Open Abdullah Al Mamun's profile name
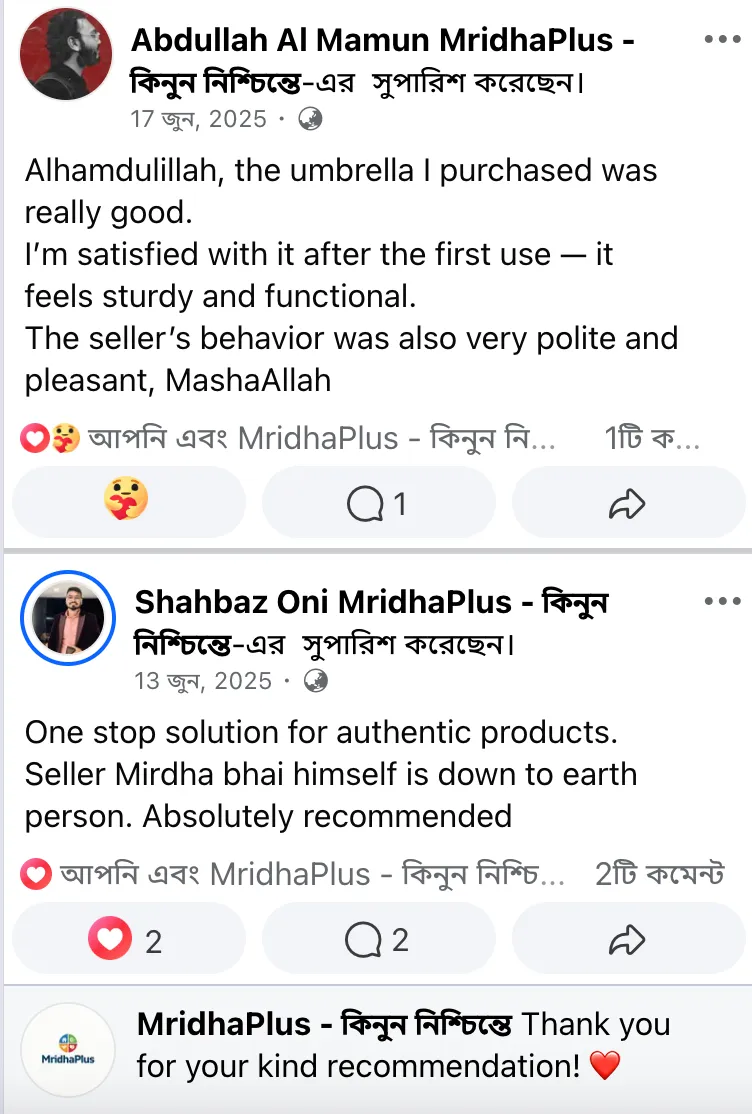 click(x=282, y=40)
